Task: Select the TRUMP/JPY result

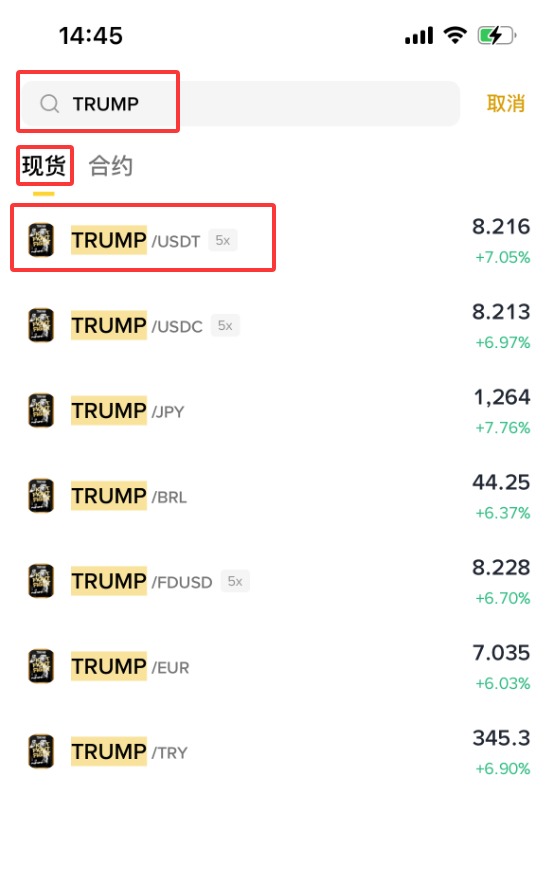Action: click(276, 411)
